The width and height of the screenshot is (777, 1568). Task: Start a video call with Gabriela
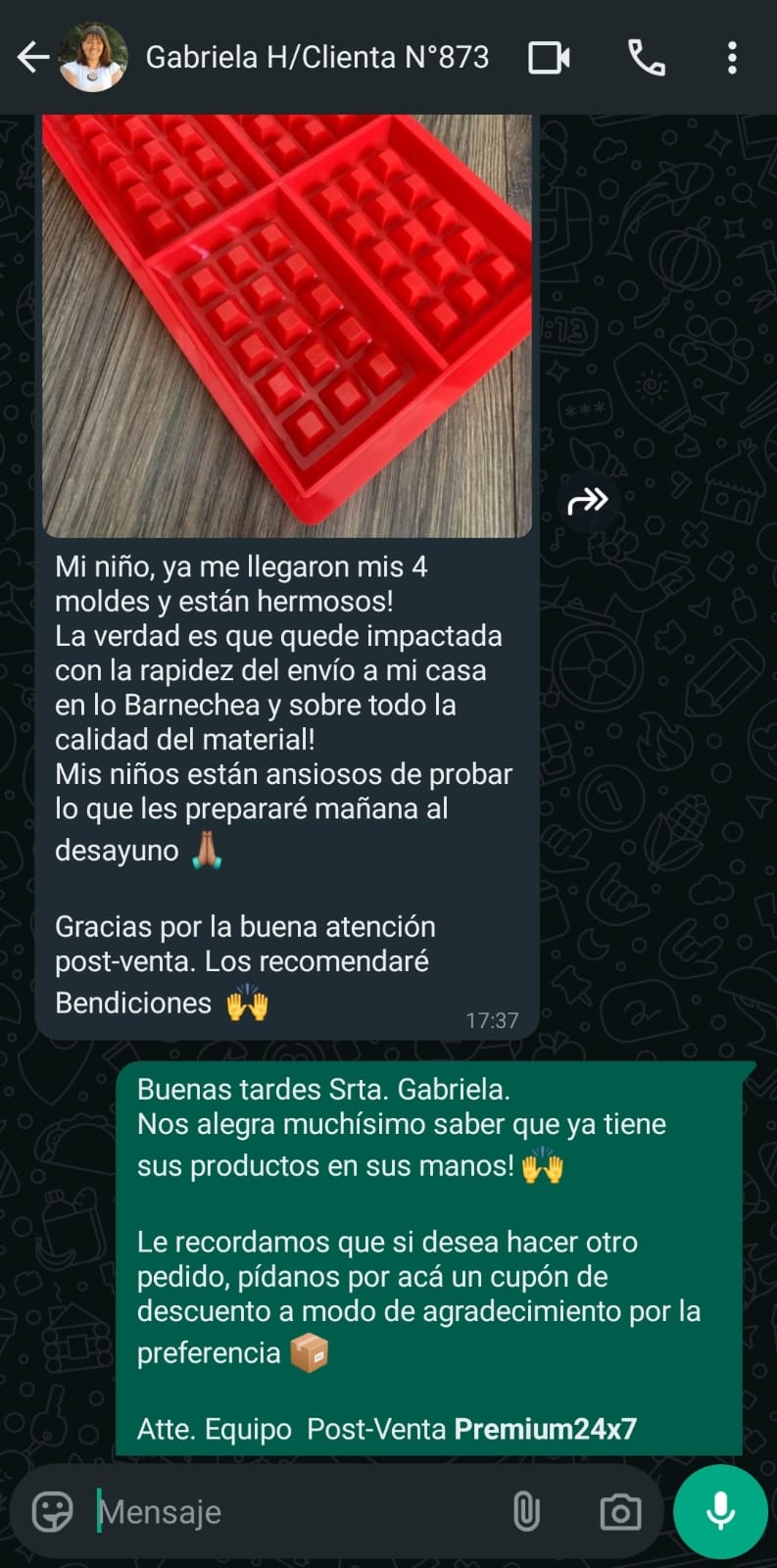point(549,58)
